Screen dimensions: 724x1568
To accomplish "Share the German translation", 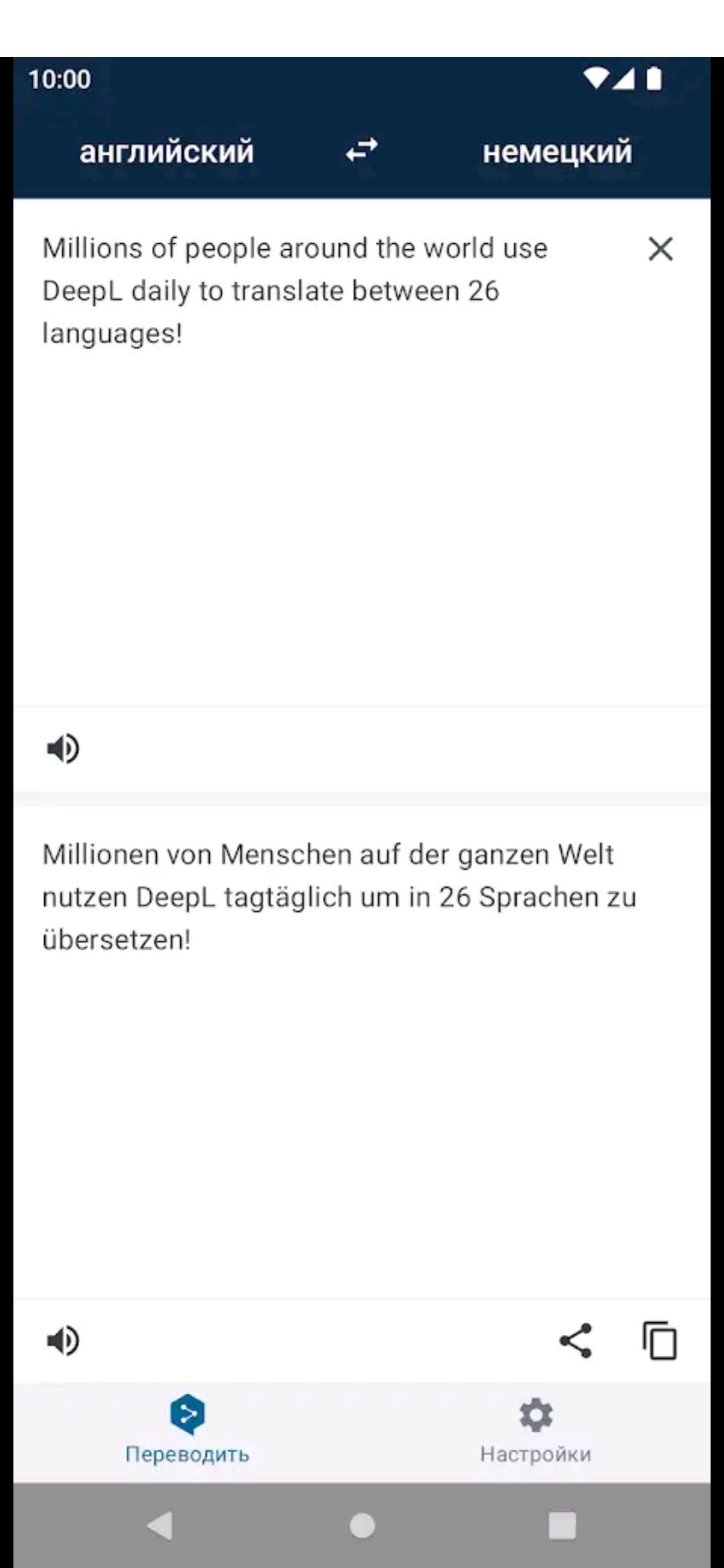I will [x=576, y=1340].
